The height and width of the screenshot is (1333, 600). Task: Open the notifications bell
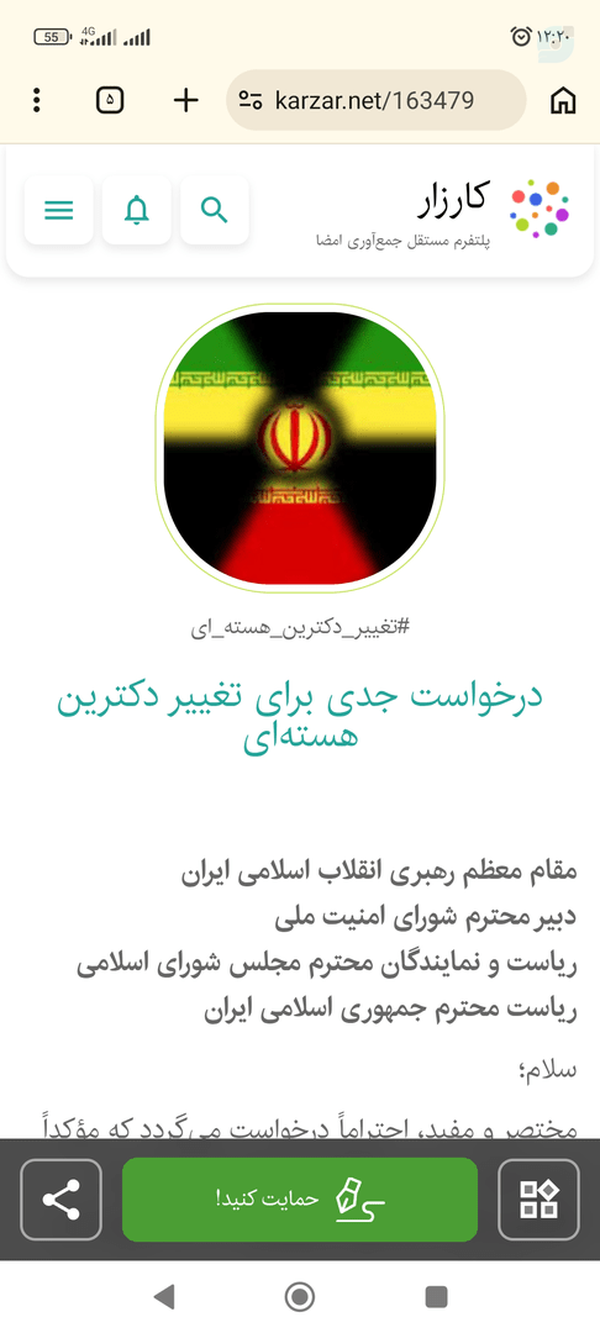click(x=137, y=210)
